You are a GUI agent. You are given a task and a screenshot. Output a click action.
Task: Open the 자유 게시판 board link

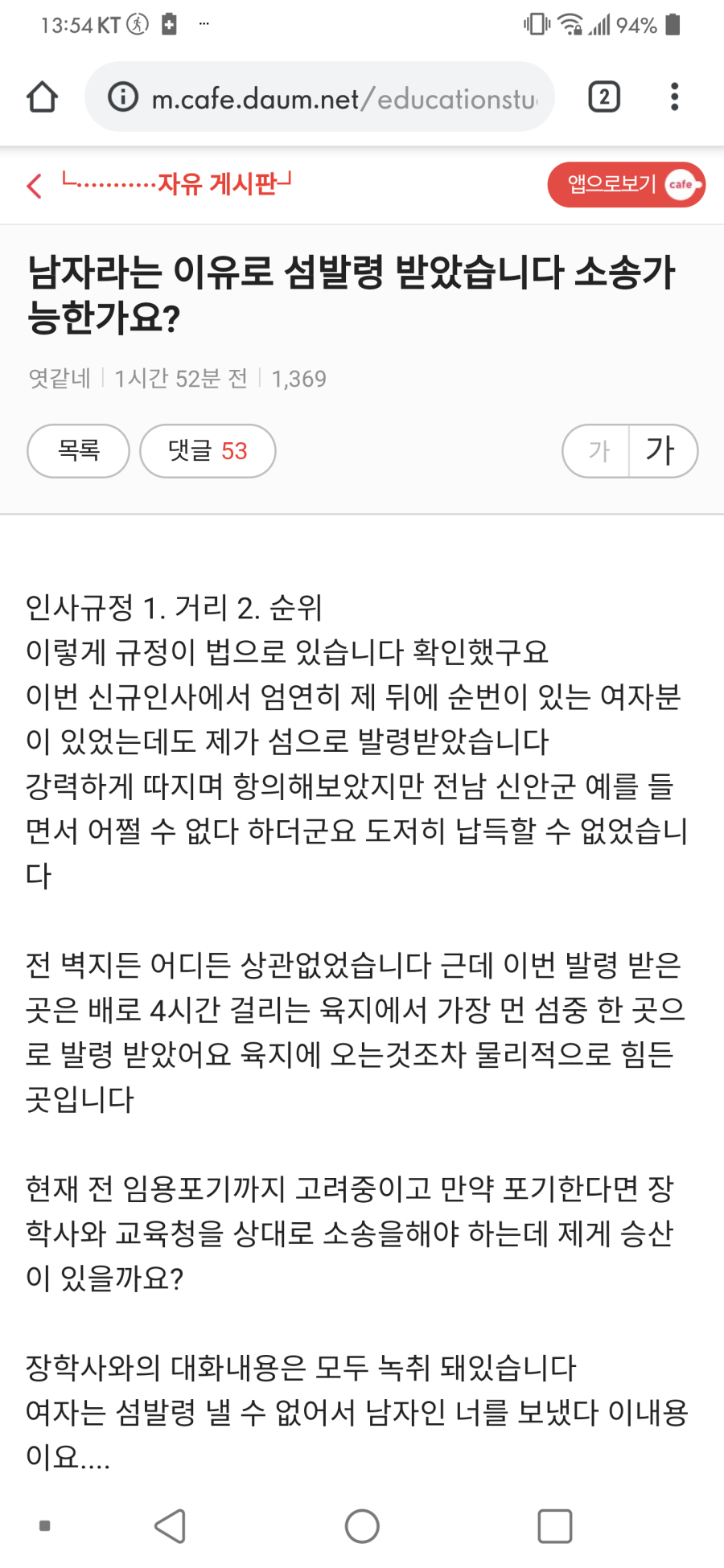pos(177,183)
